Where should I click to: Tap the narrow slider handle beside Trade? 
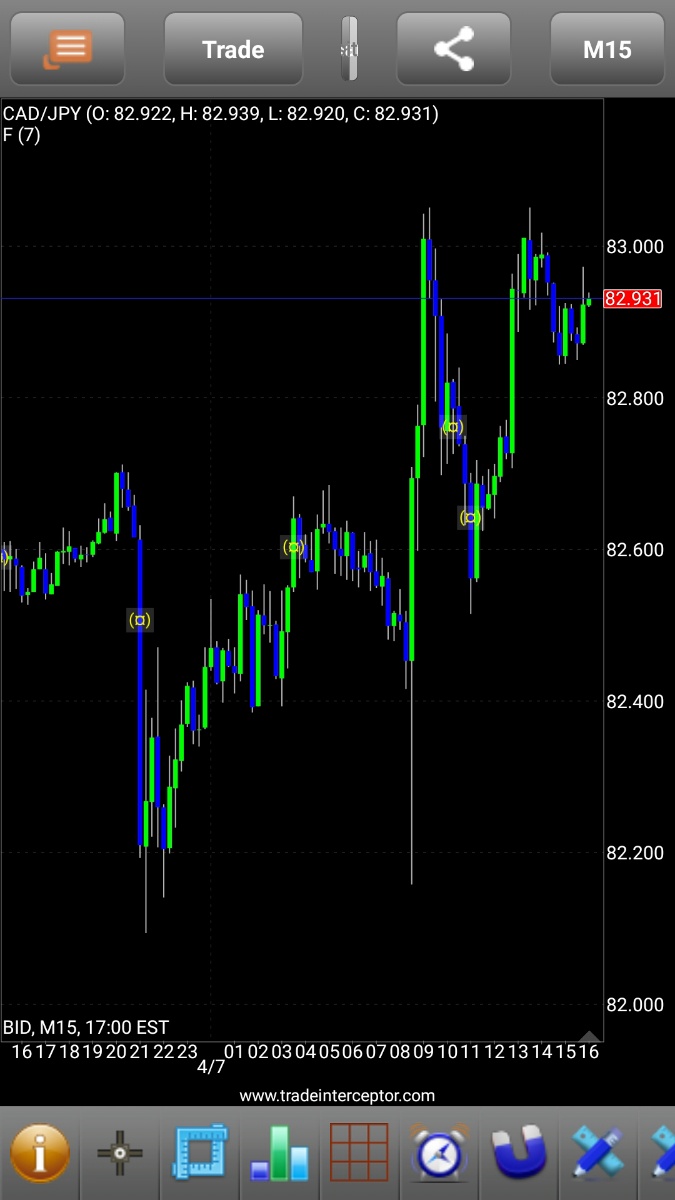(349, 49)
